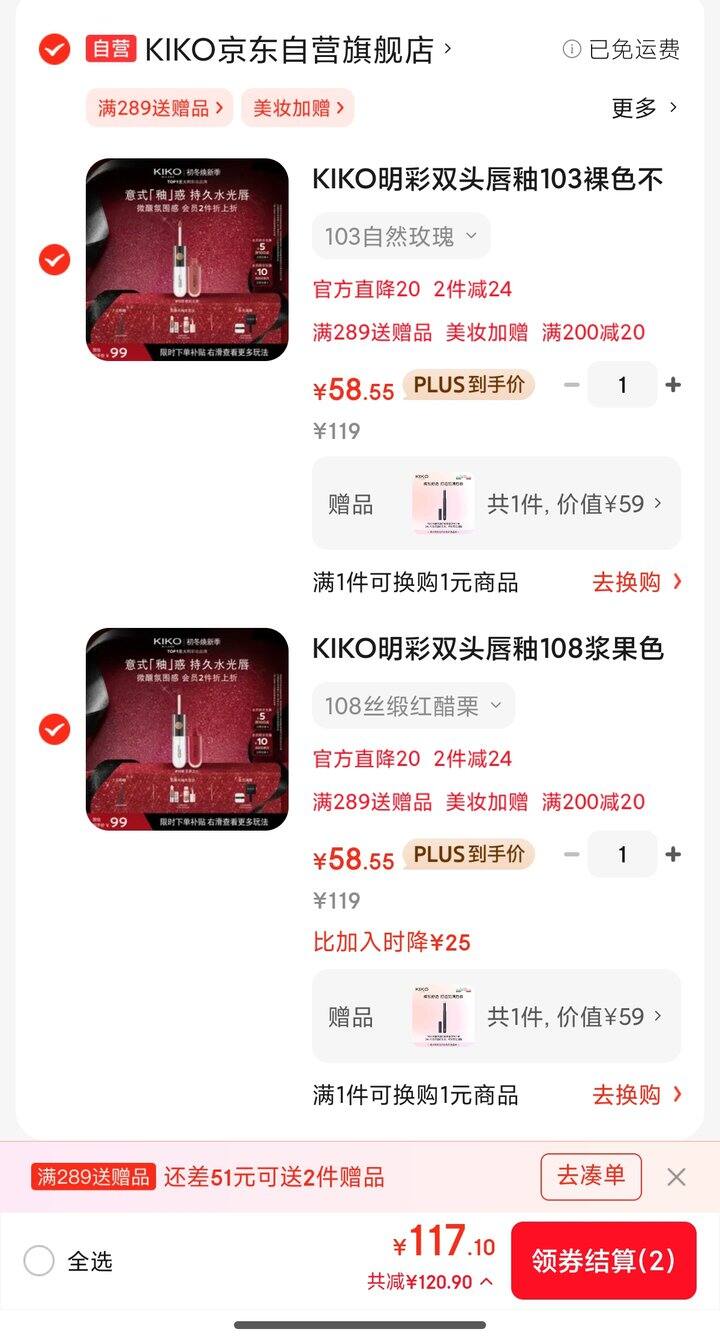The image size is (720, 1341).
Task: Increase quantity of 103 lip glaze with plus icon
Action: coord(674,385)
